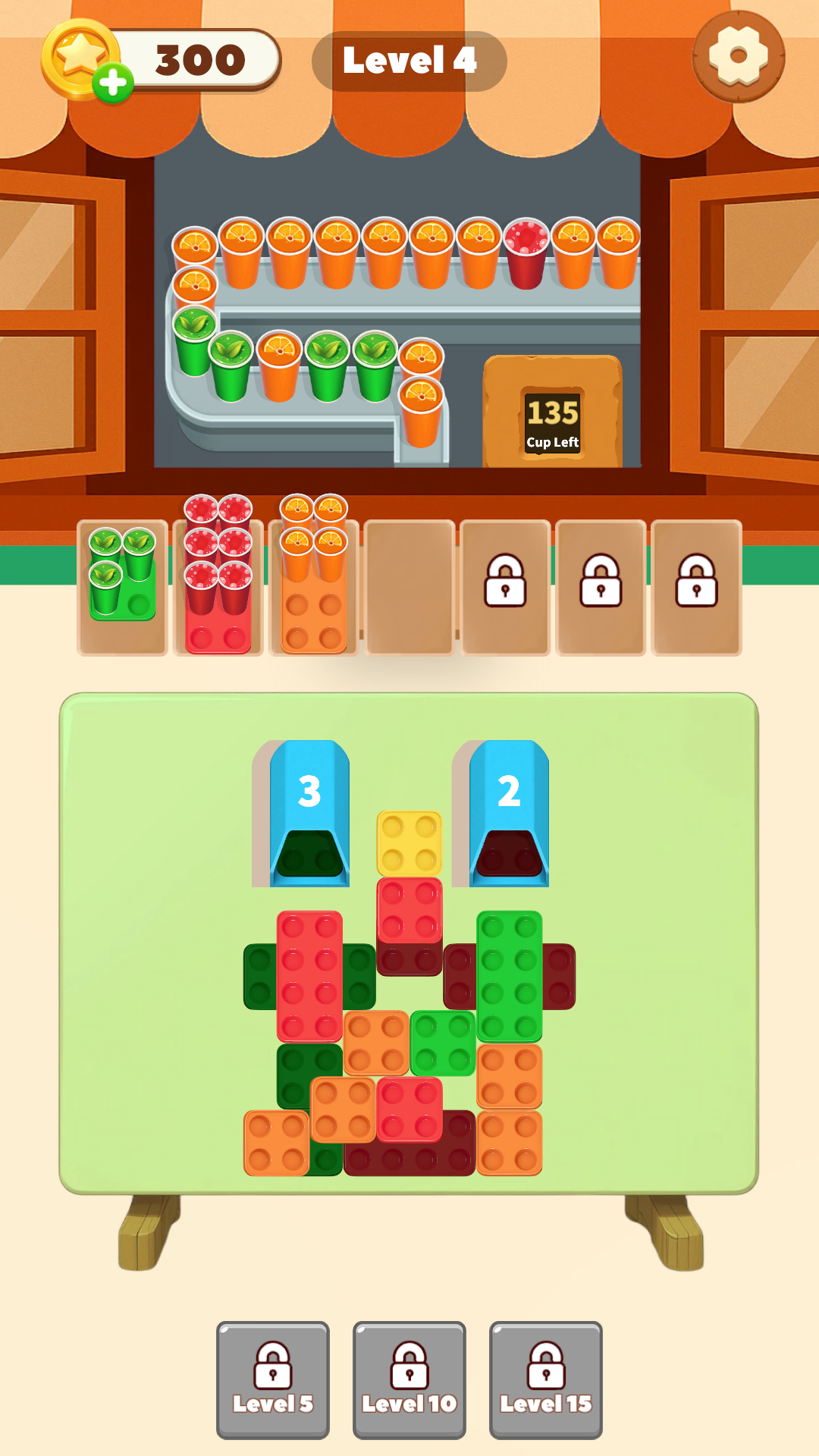Tap the yellow block on the table
819x1456 pixels.
click(409, 843)
